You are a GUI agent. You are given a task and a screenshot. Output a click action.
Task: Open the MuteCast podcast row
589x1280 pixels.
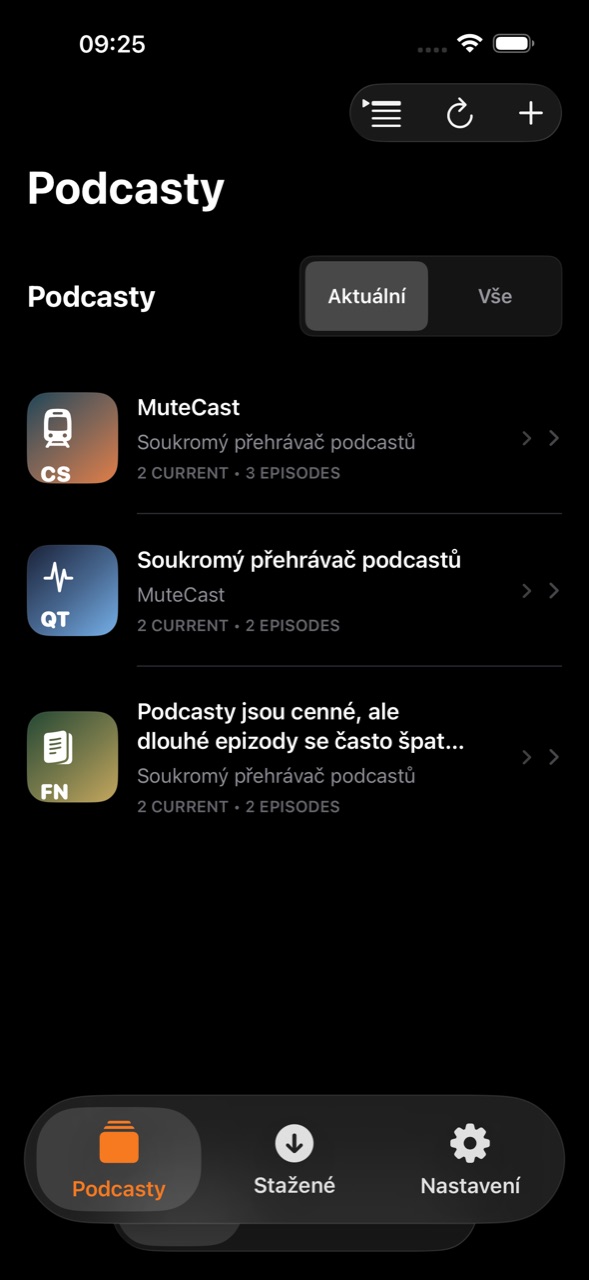294,438
